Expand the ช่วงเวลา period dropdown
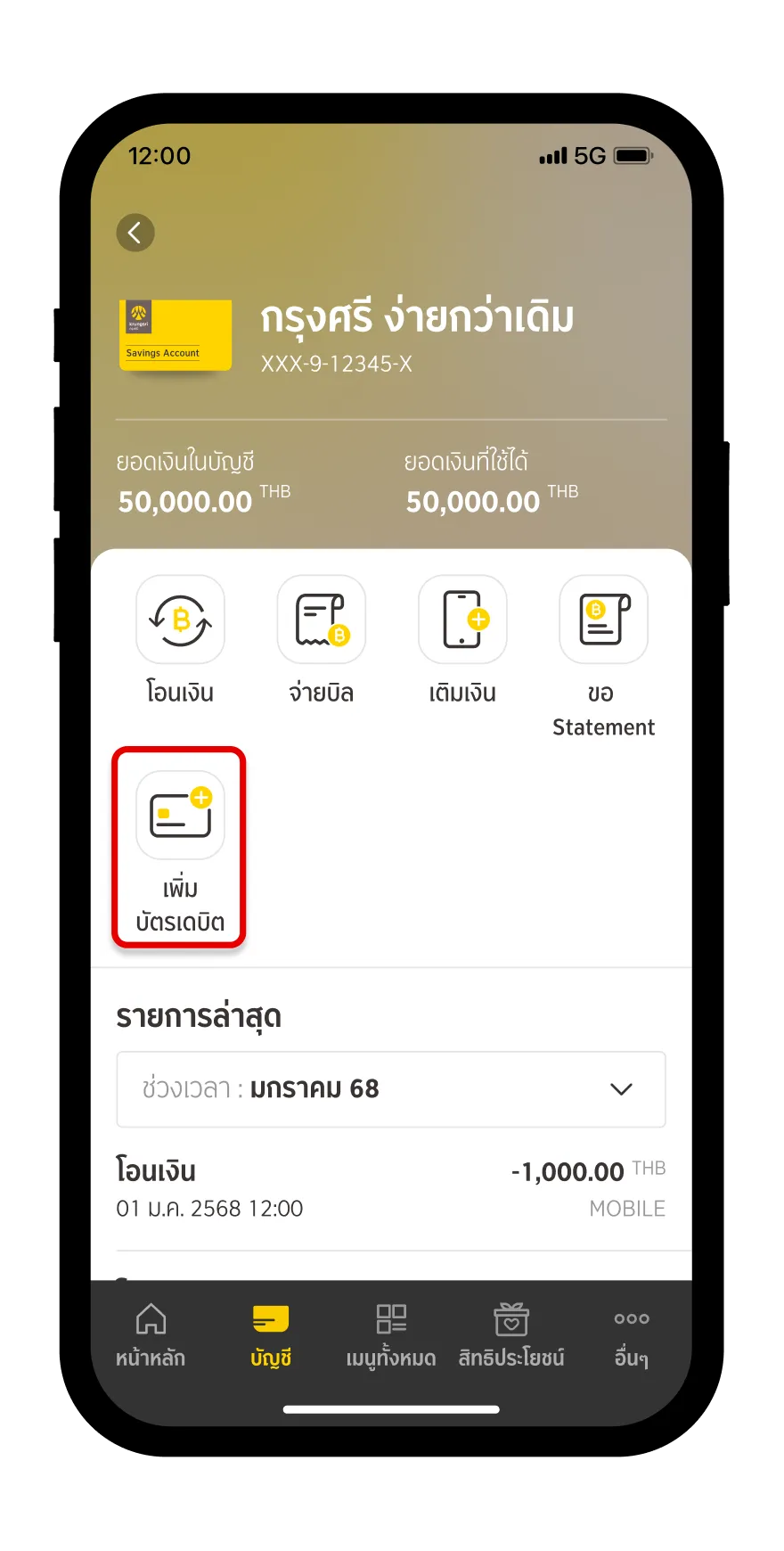 (x=391, y=1089)
